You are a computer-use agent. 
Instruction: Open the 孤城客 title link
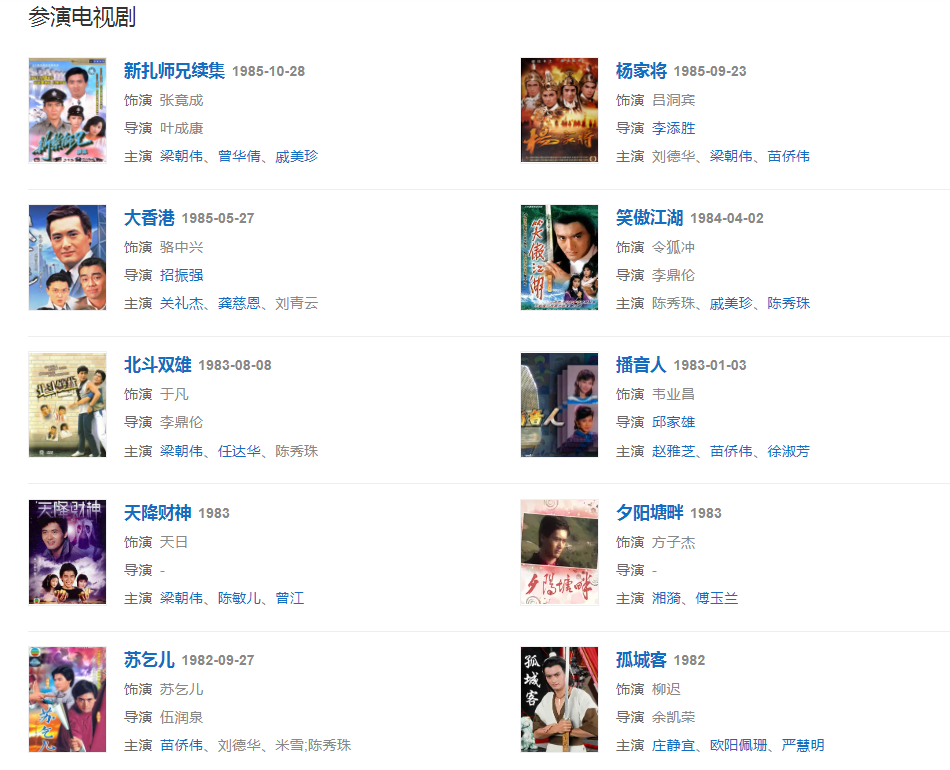point(641,660)
